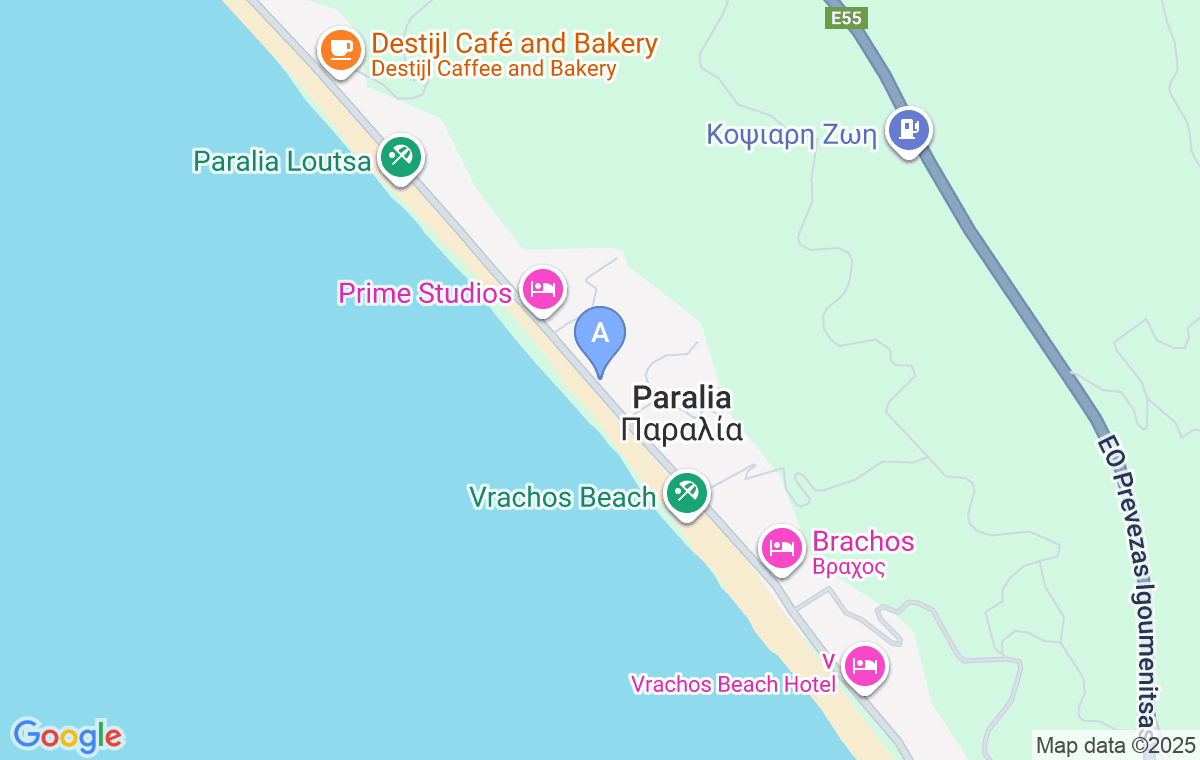Select the Κοψιαρη Ζωη gas station pin
This screenshot has height=760, width=1200.
(909, 130)
